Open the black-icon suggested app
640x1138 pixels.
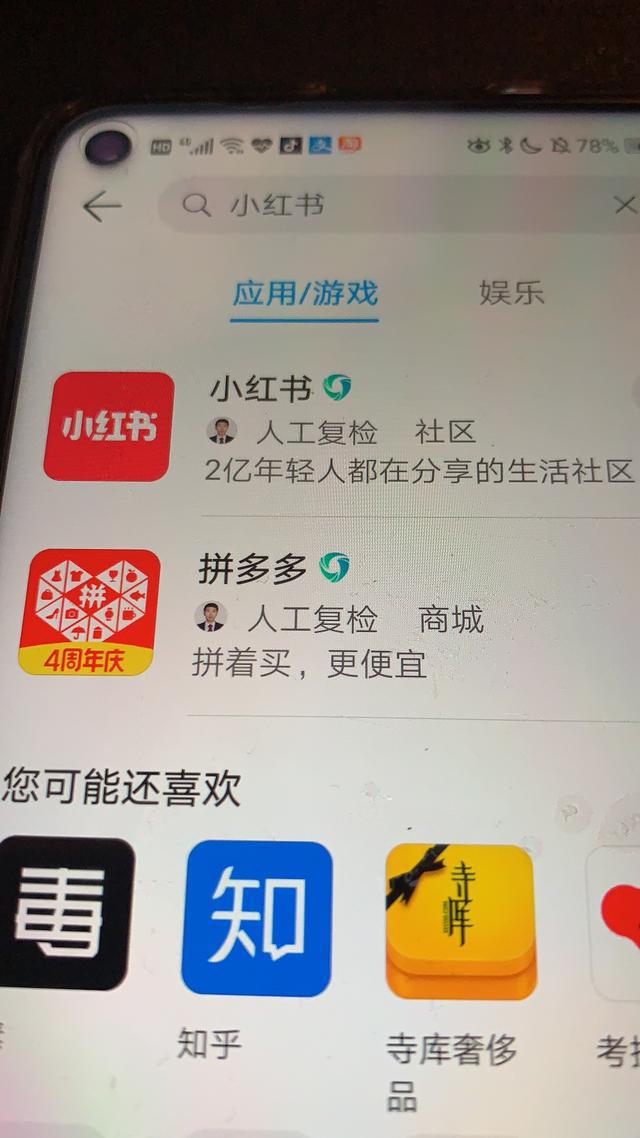65,913
